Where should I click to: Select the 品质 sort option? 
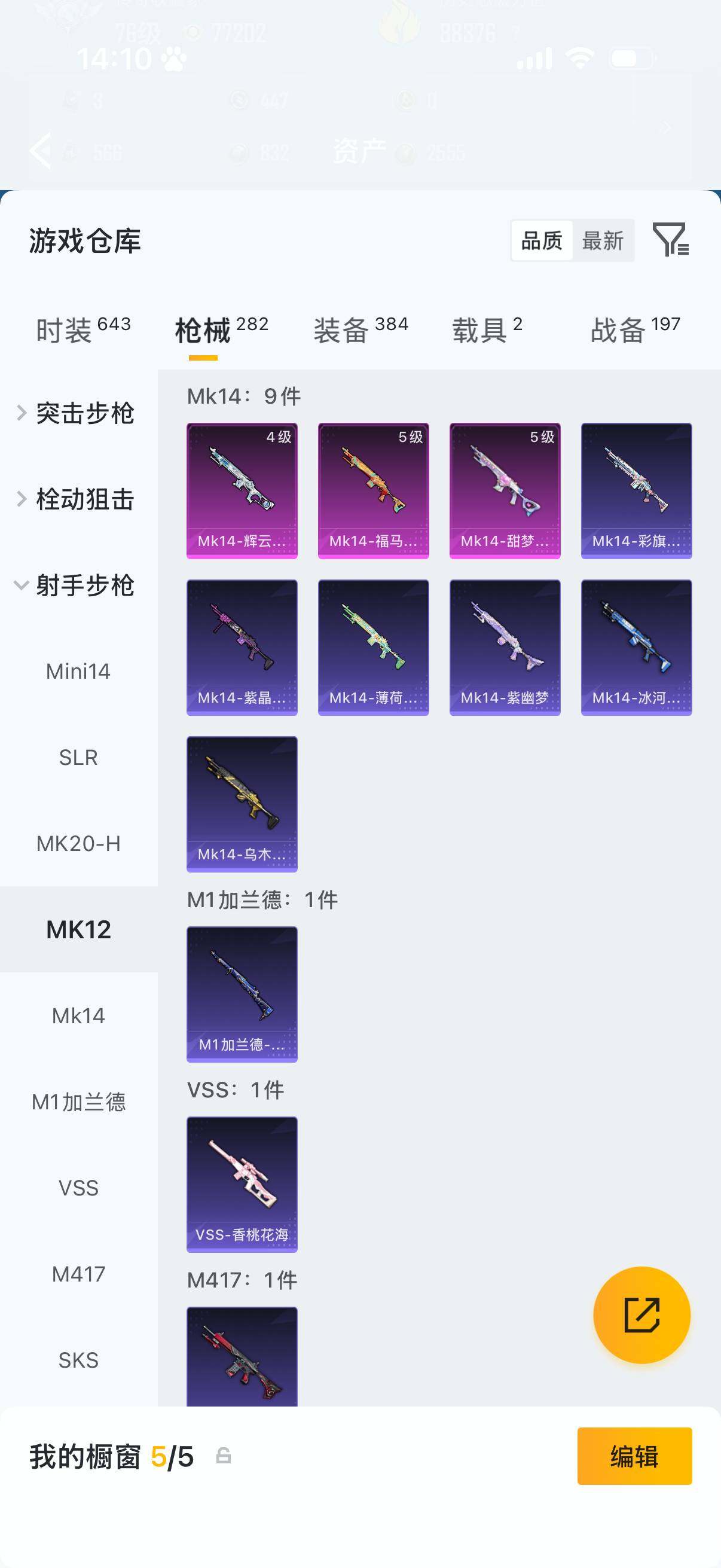[541, 240]
